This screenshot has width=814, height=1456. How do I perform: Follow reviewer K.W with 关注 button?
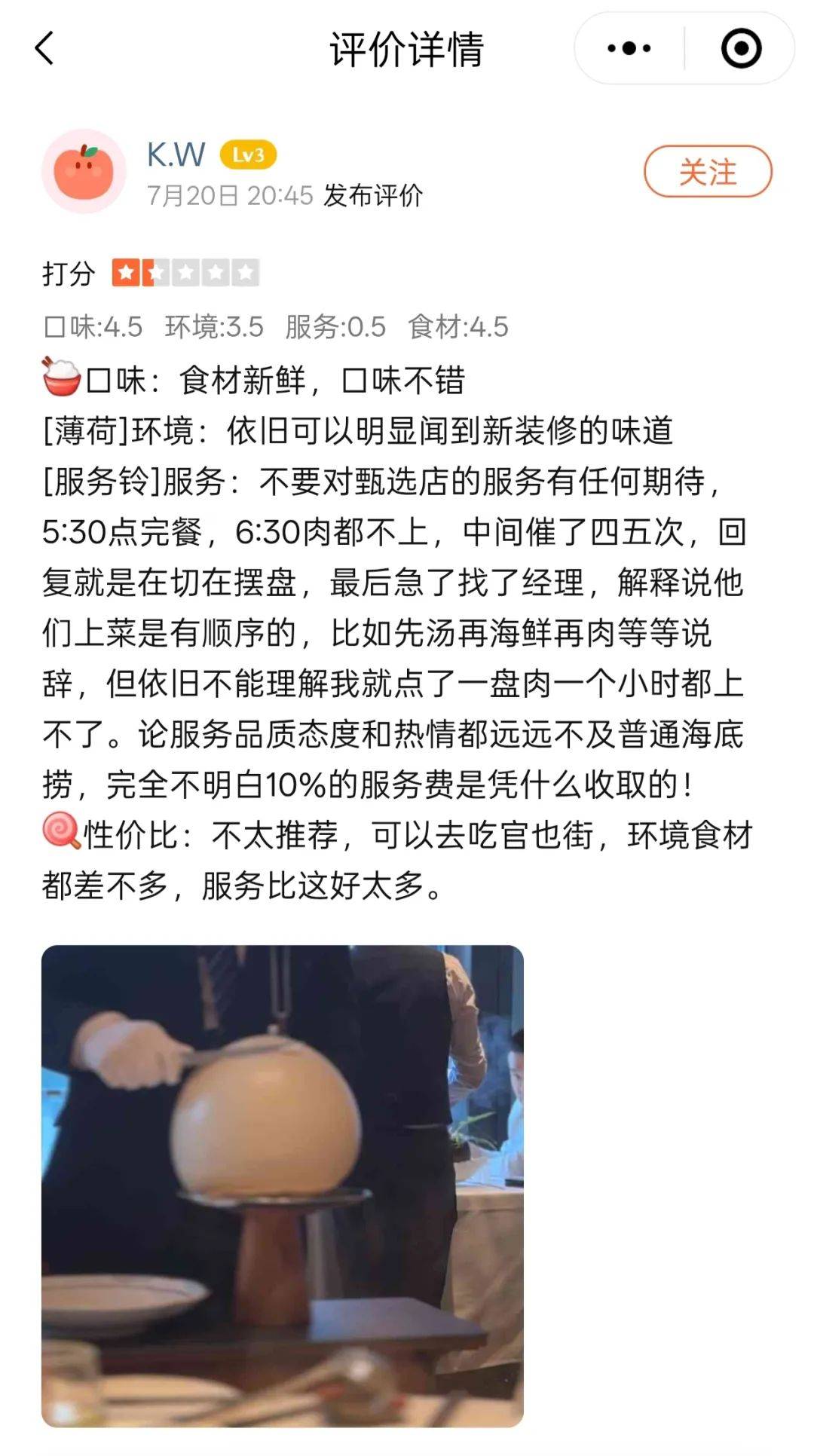[x=707, y=172]
